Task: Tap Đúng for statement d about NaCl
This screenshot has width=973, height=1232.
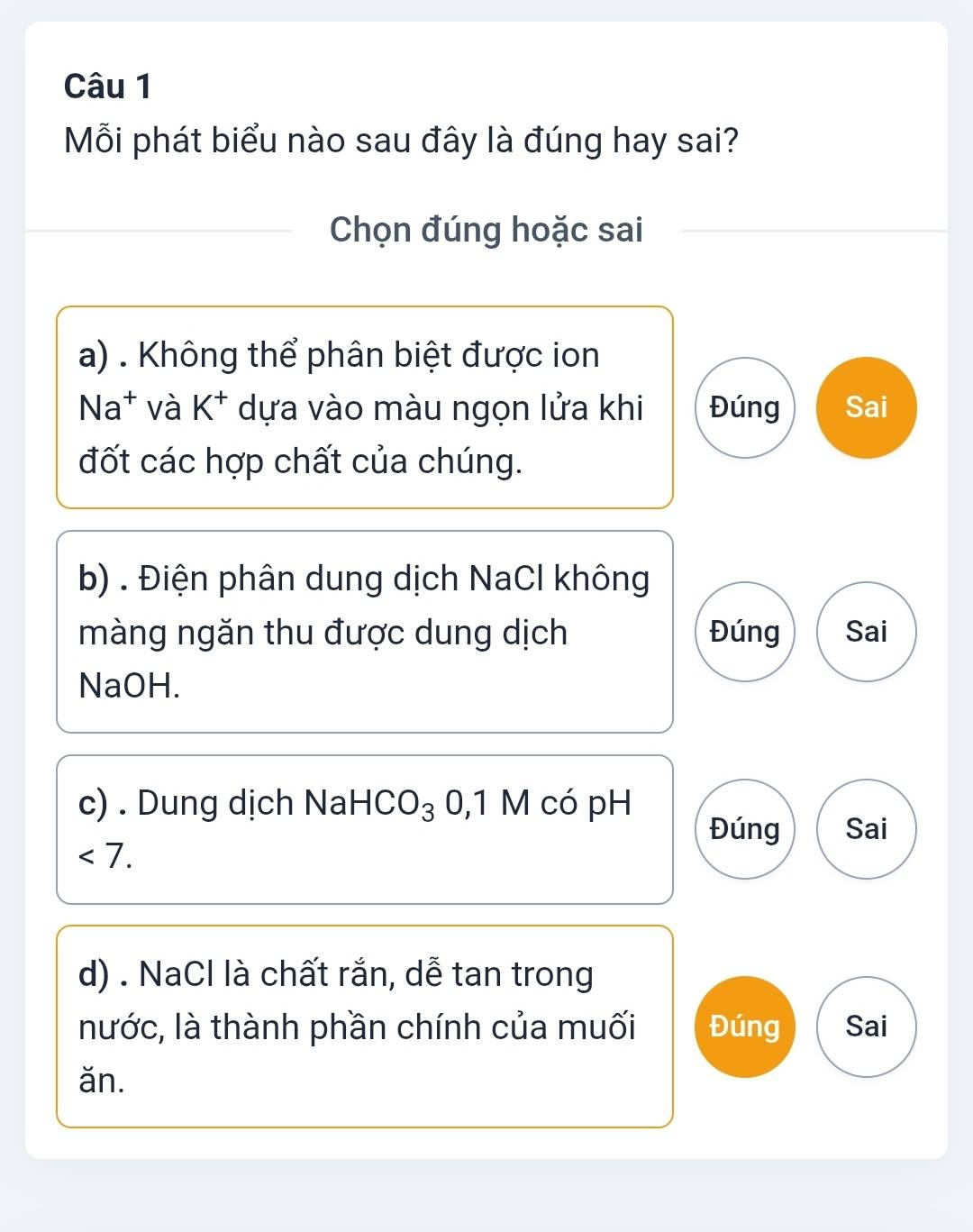Action: (x=745, y=1027)
